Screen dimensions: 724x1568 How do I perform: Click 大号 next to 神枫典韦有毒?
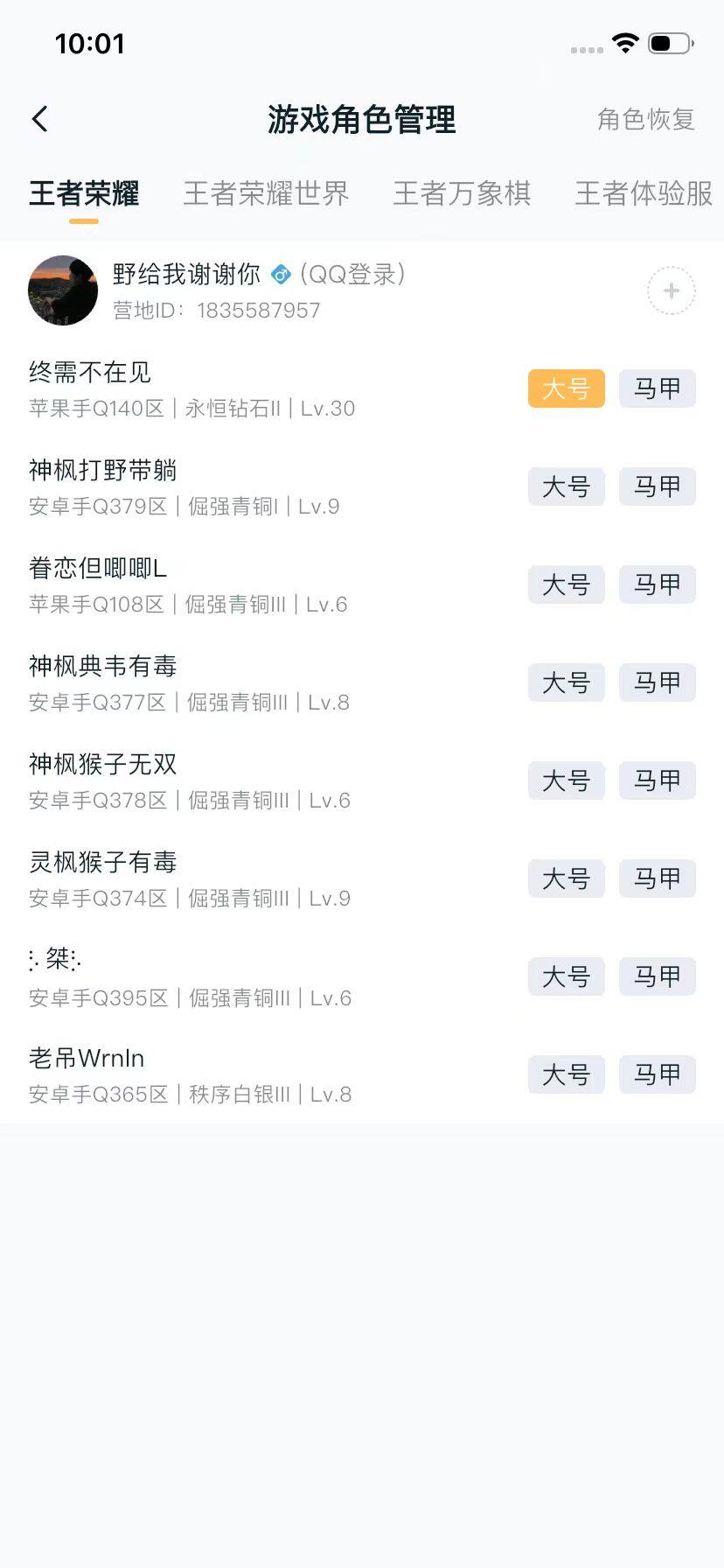click(x=566, y=682)
